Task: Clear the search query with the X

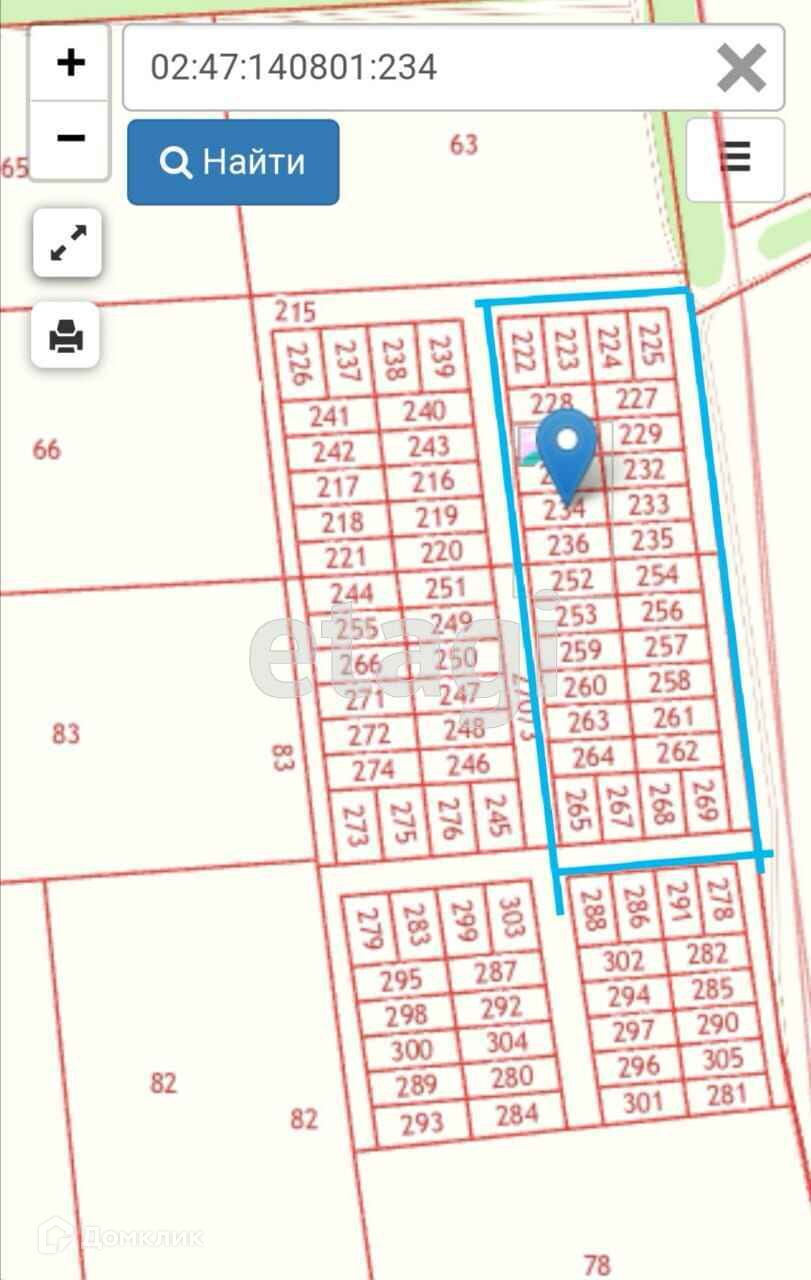Action: click(x=741, y=68)
